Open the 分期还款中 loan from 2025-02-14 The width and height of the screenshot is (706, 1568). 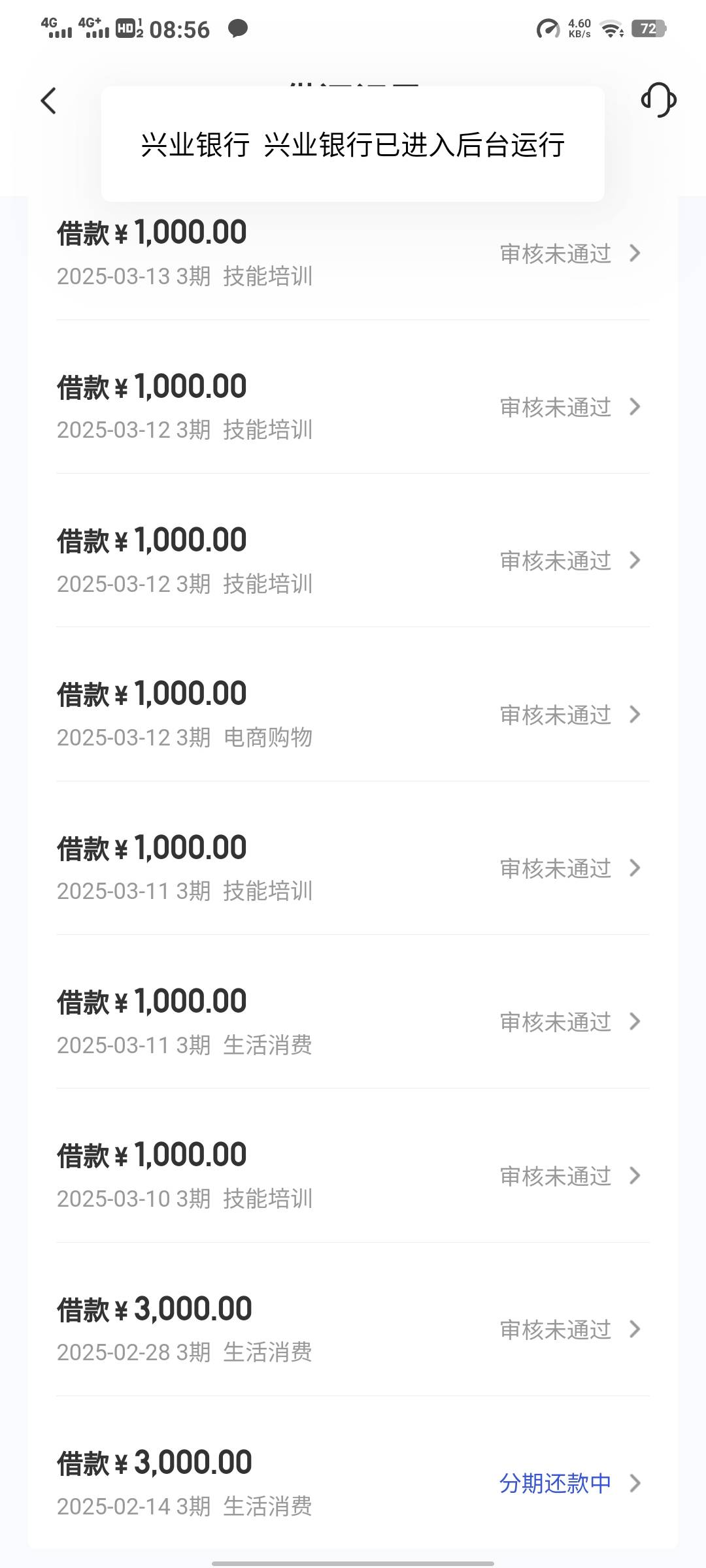click(353, 1483)
